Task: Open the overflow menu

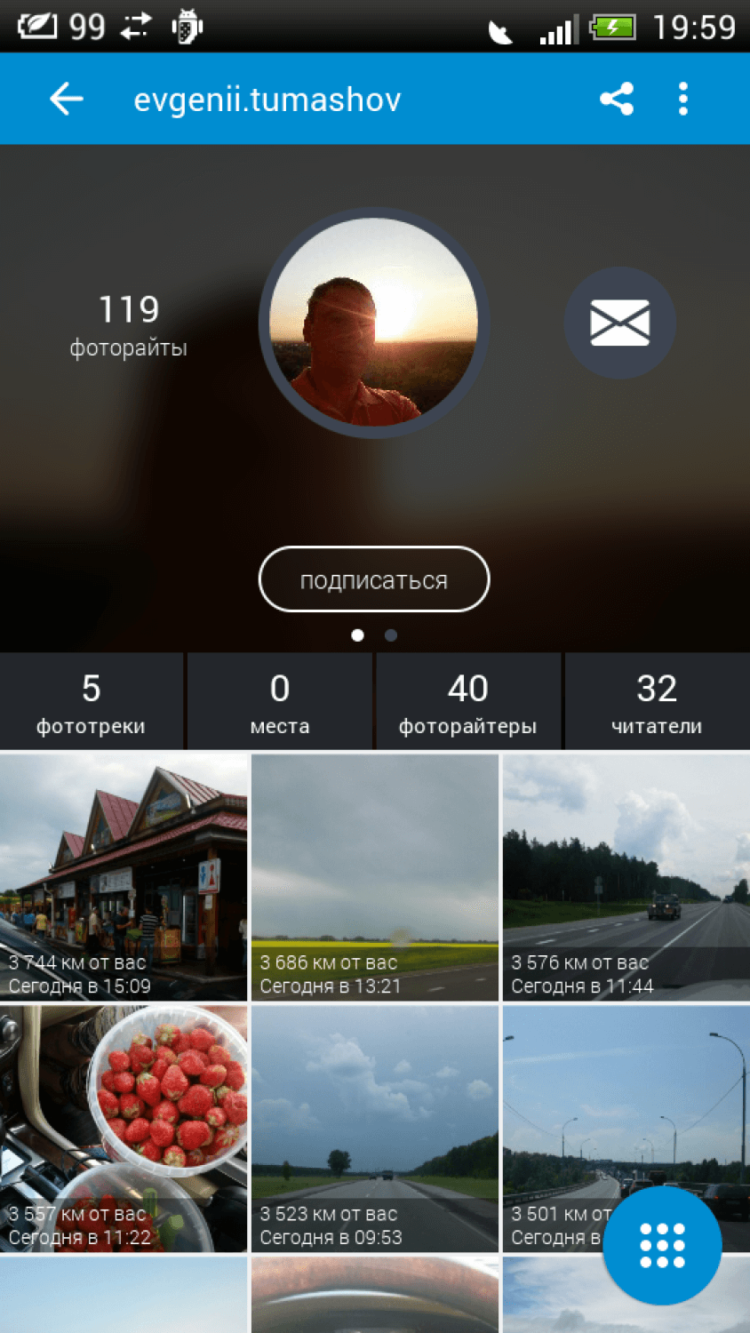Action: coord(683,99)
